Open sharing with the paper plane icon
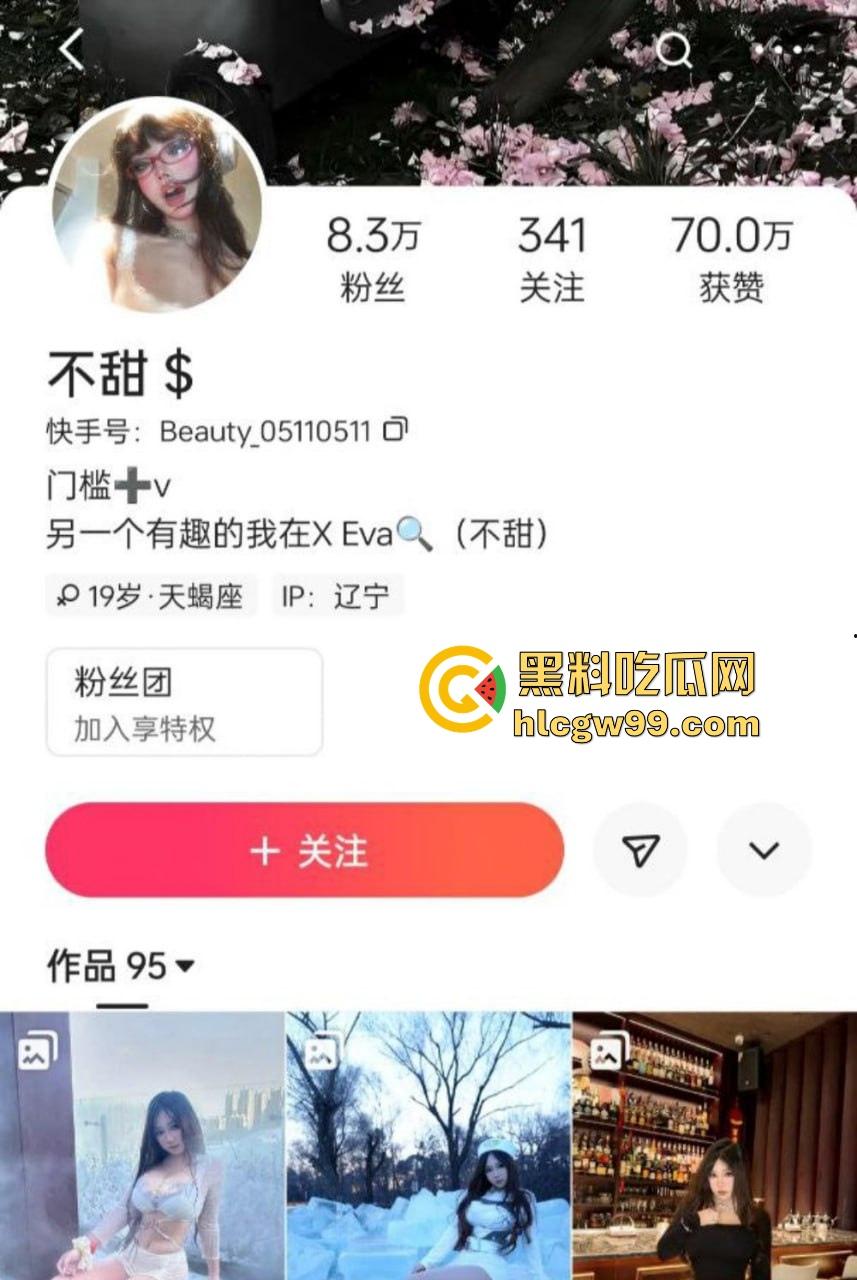The width and height of the screenshot is (857, 1280). tap(640, 849)
